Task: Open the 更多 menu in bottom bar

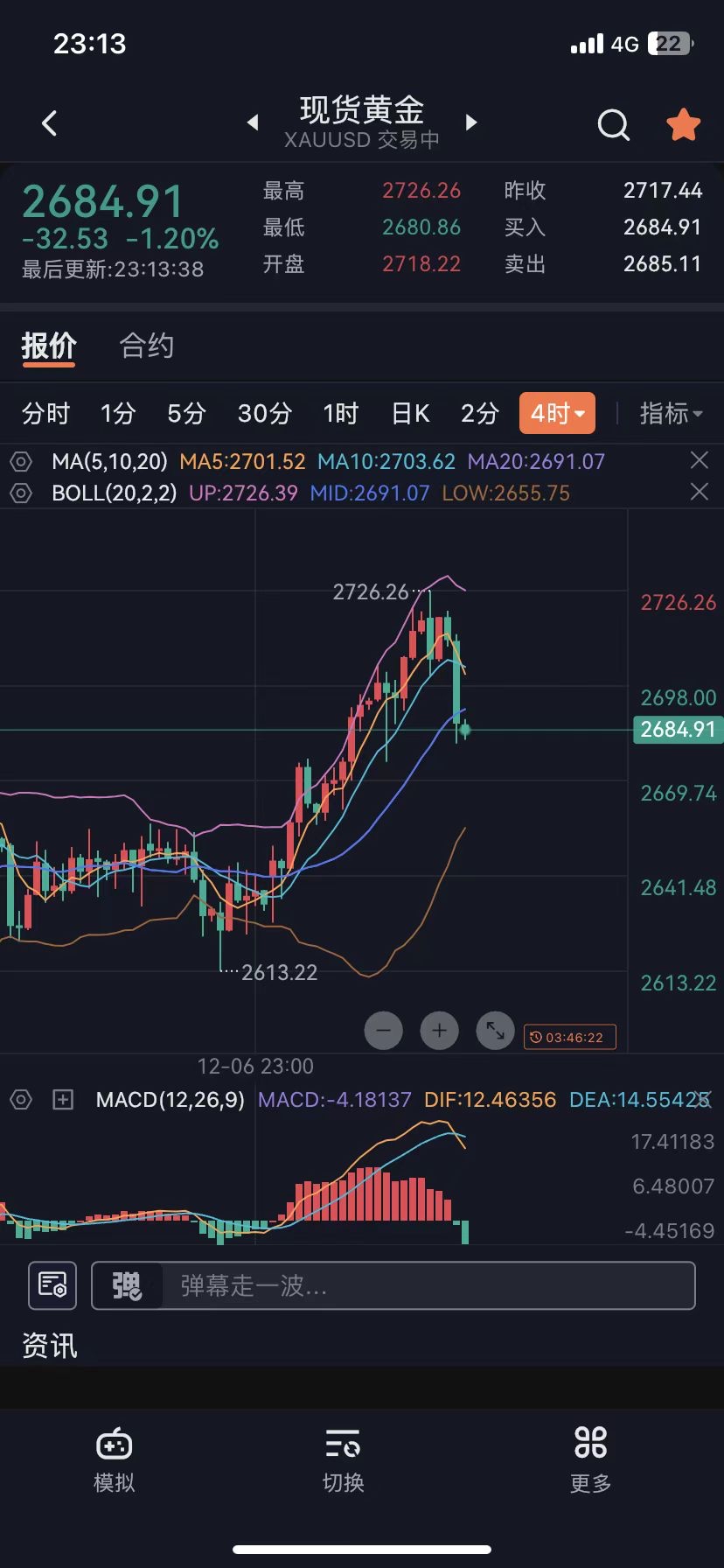Action: [x=590, y=1459]
